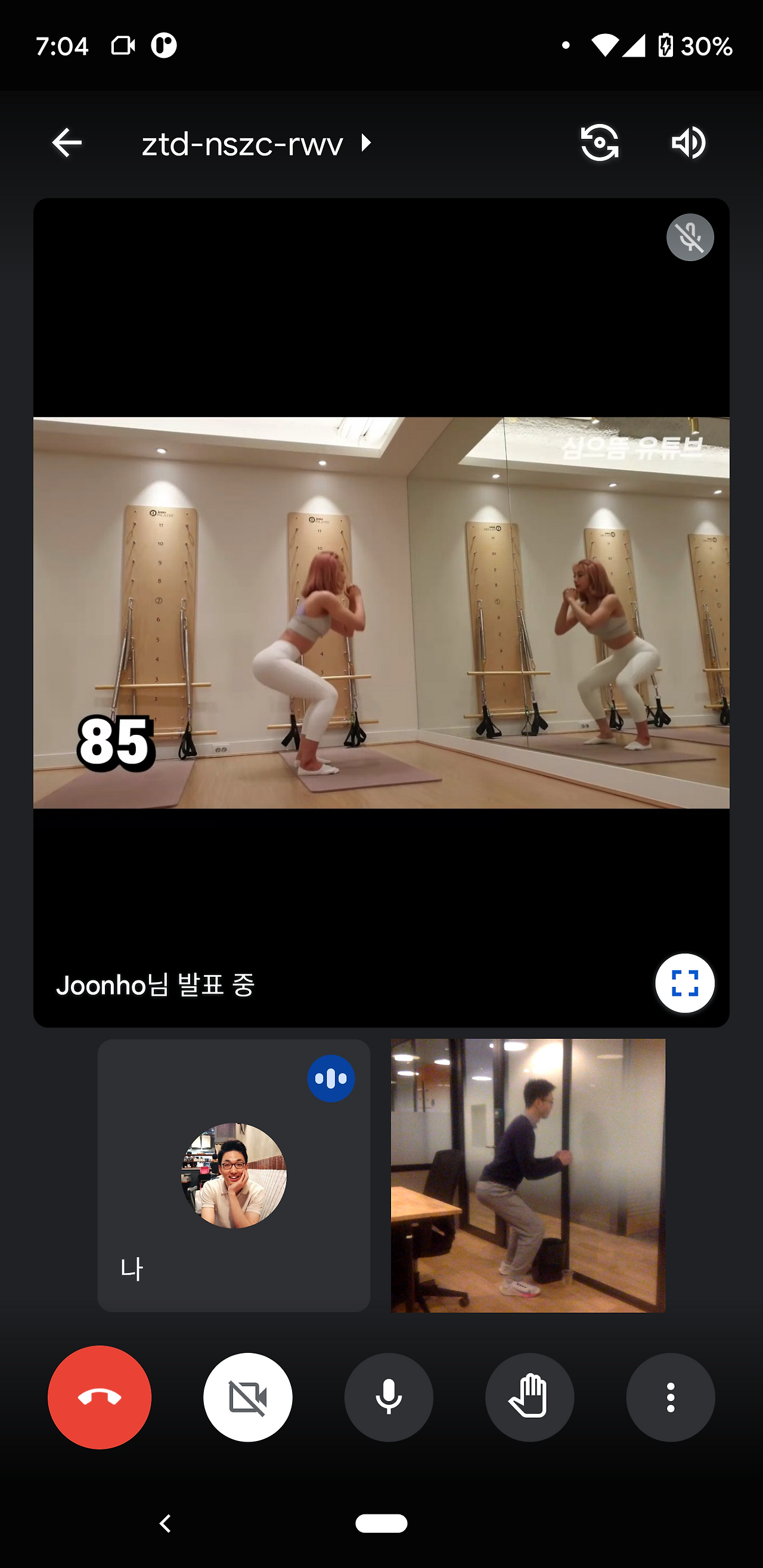The height and width of the screenshot is (1568, 763).
Task: Open details via the arrow next to meeting name
Action: click(x=366, y=142)
